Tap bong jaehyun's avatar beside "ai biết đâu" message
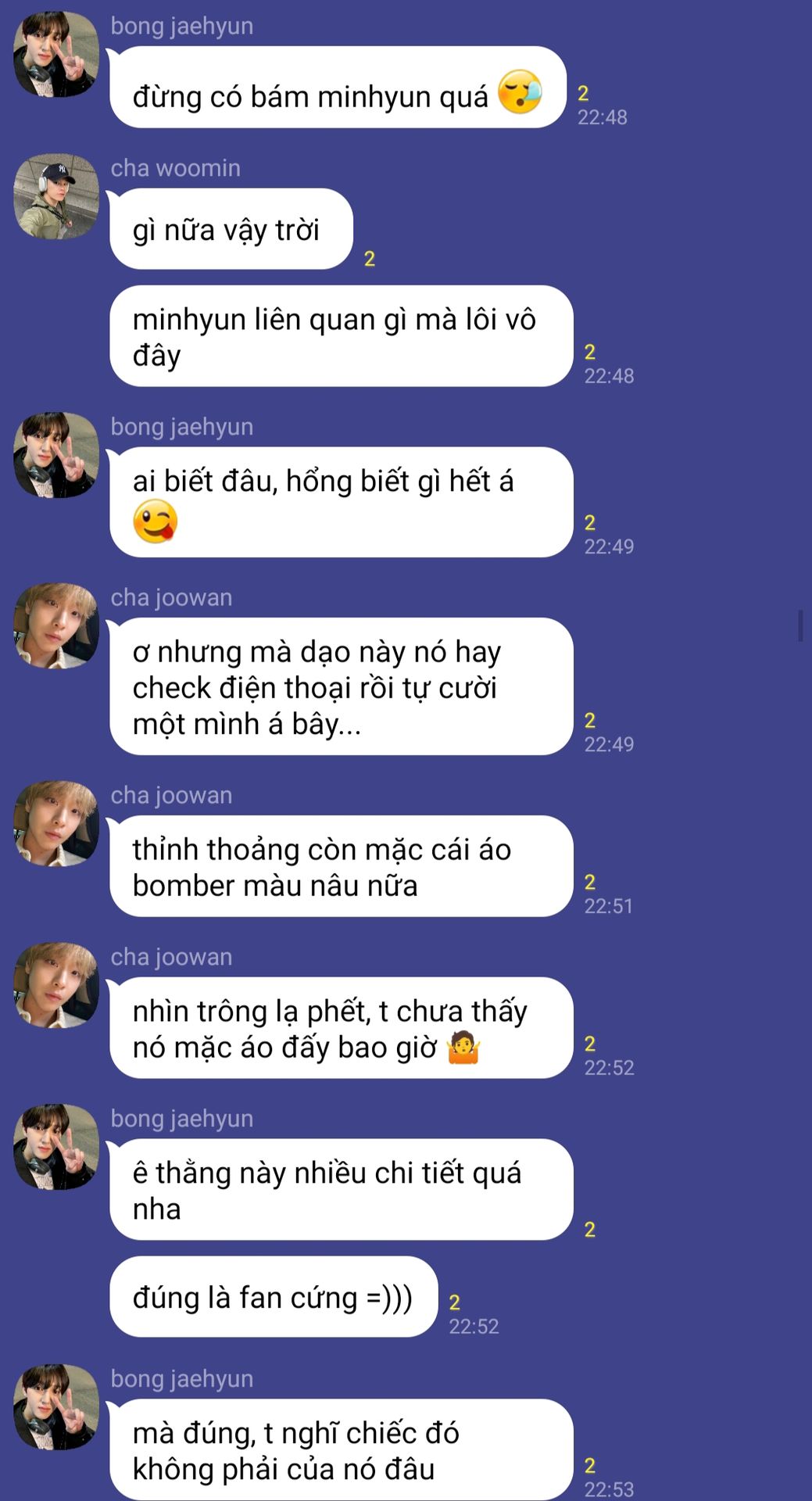The height and width of the screenshot is (1501, 812). point(56,455)
